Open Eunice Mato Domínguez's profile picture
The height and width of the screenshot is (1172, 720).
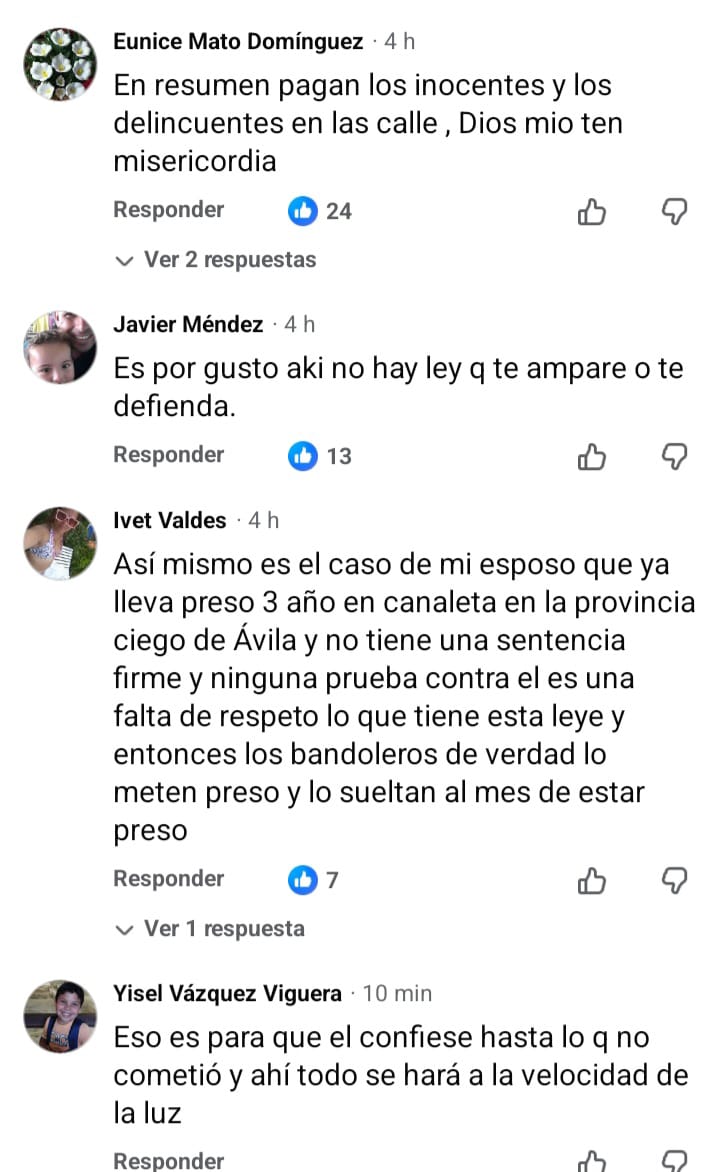coord(59,64)
